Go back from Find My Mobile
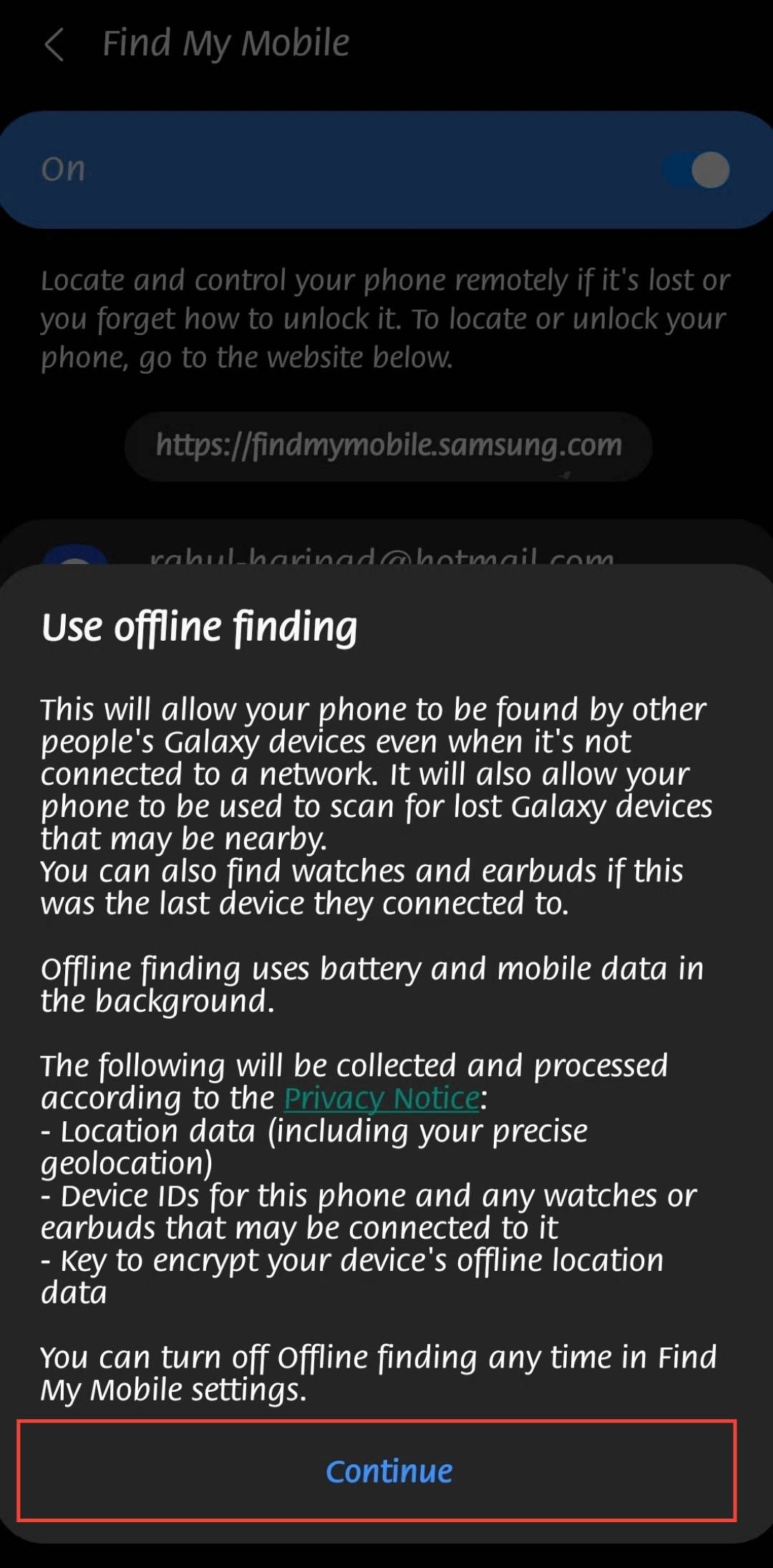Screen dimensions: 773x1568 pyautogui.click(x=55, y=44)
